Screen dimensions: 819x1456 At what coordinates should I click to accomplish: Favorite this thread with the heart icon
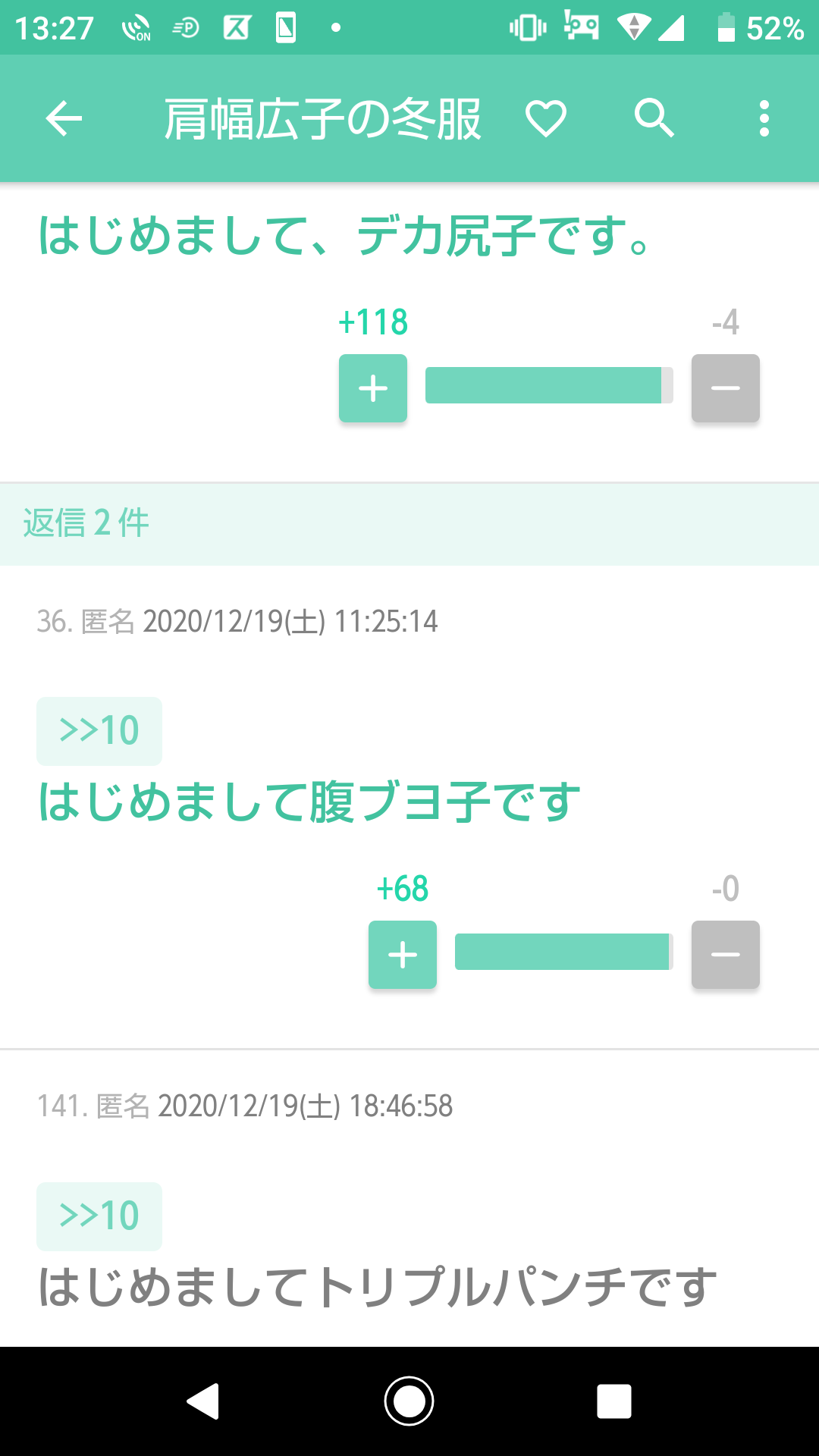pyautogui.click(x=546, y=119)
